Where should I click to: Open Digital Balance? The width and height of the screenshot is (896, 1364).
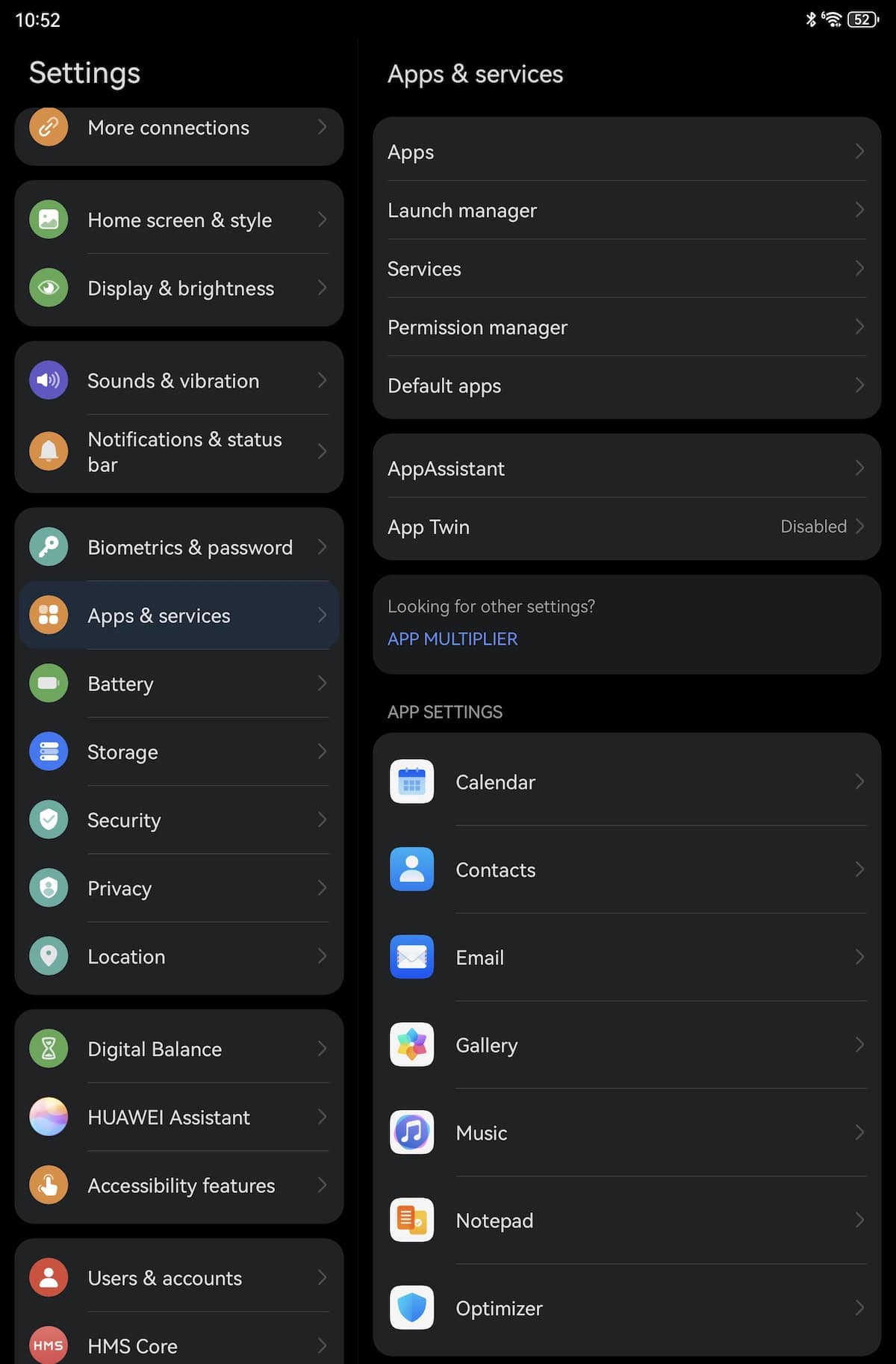(x=179, y=1049)
